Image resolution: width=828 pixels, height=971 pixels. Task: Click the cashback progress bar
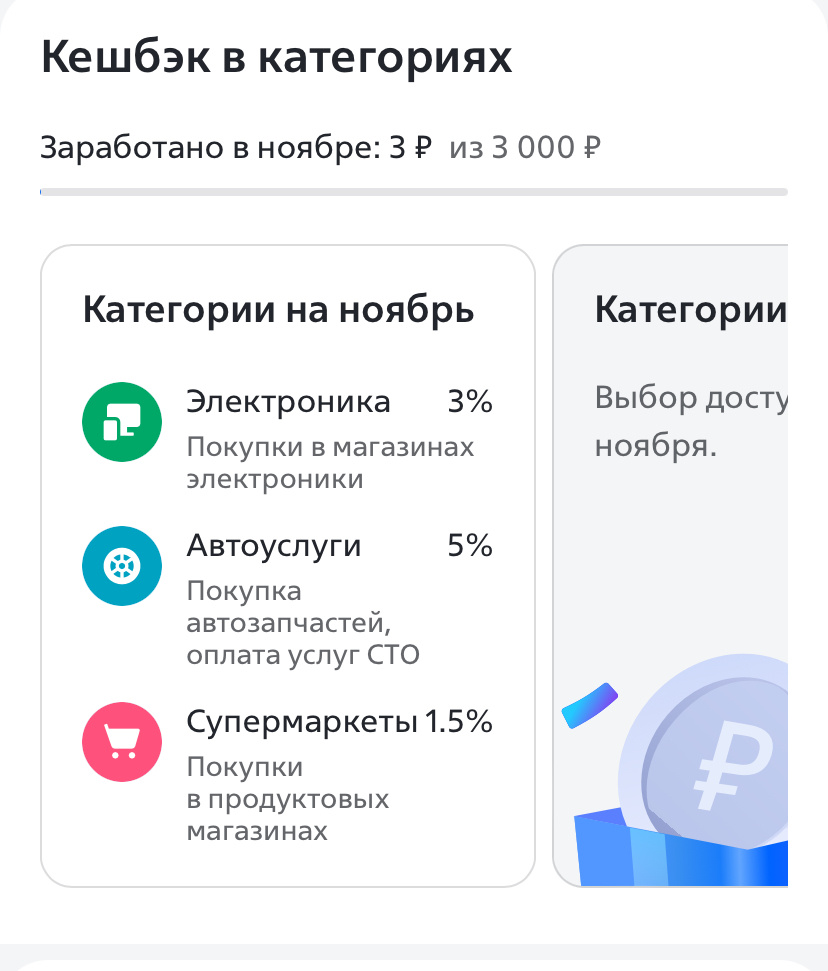[414, 189]
